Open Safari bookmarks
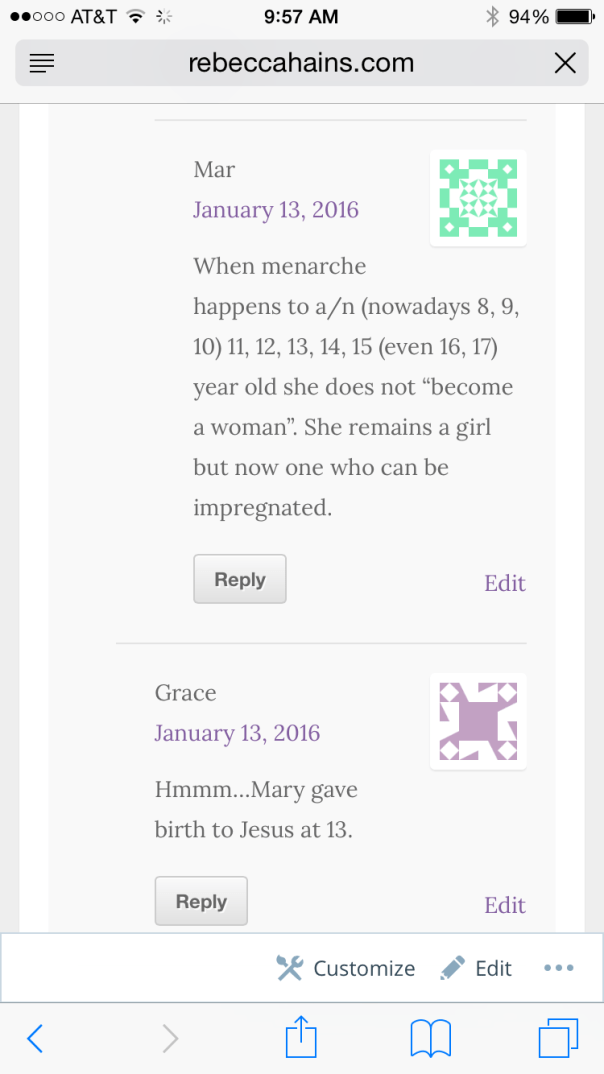 pos(431,1039)
